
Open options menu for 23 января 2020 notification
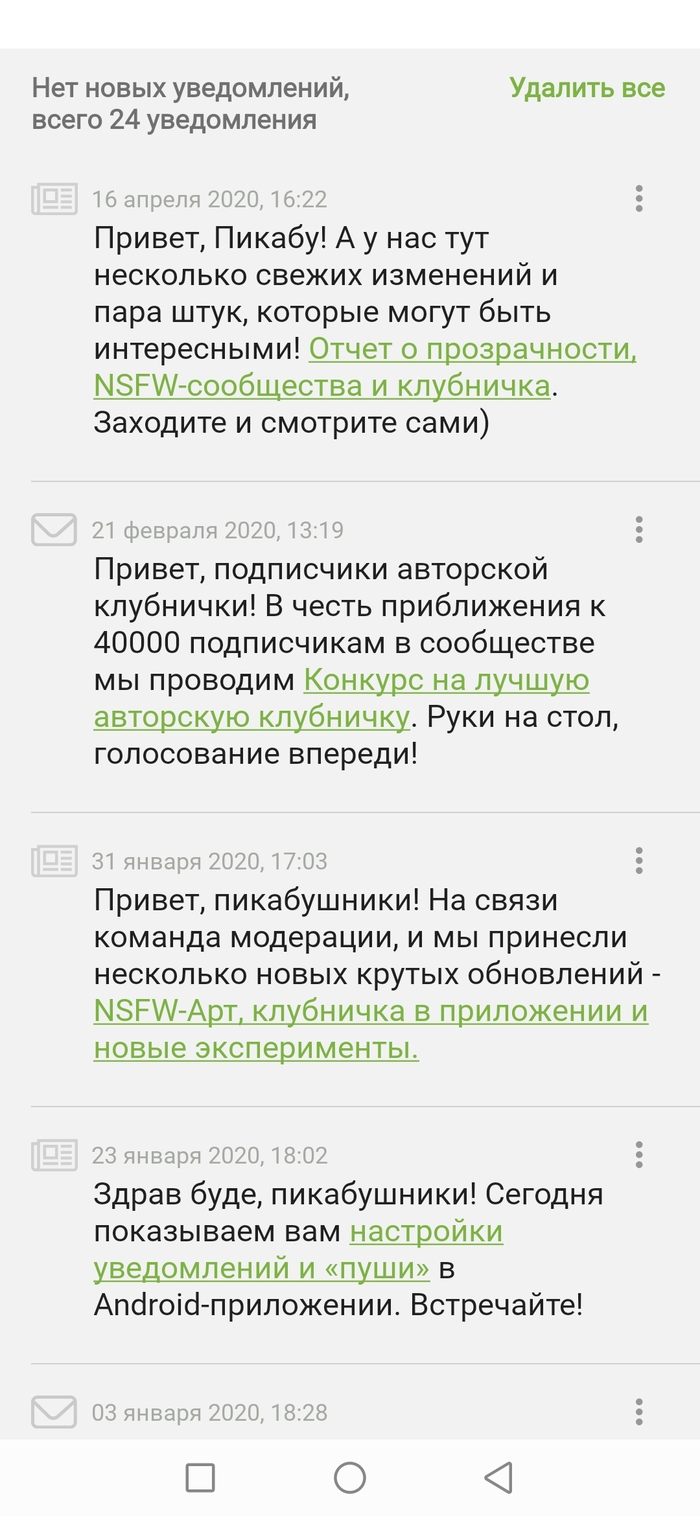(x=639, y=1155)
